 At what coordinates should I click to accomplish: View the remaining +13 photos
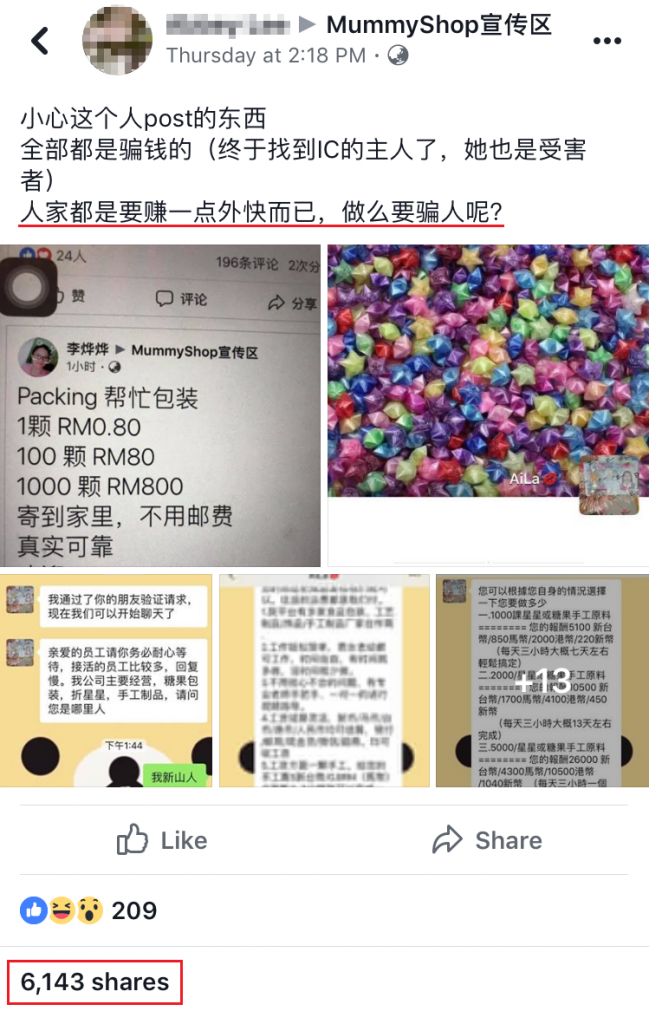(x=544, y=680)
